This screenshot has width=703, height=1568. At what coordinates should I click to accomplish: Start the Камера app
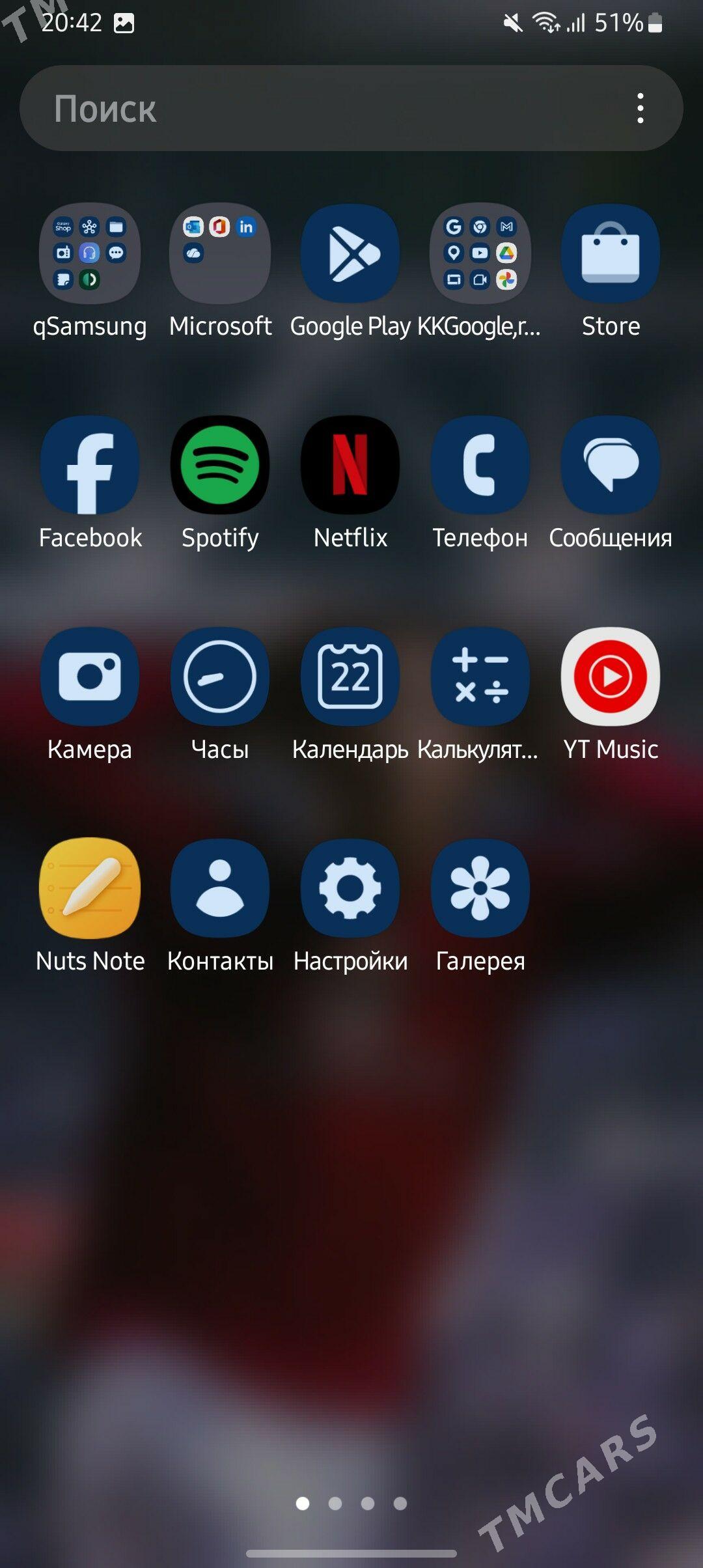tap(90, 676)
